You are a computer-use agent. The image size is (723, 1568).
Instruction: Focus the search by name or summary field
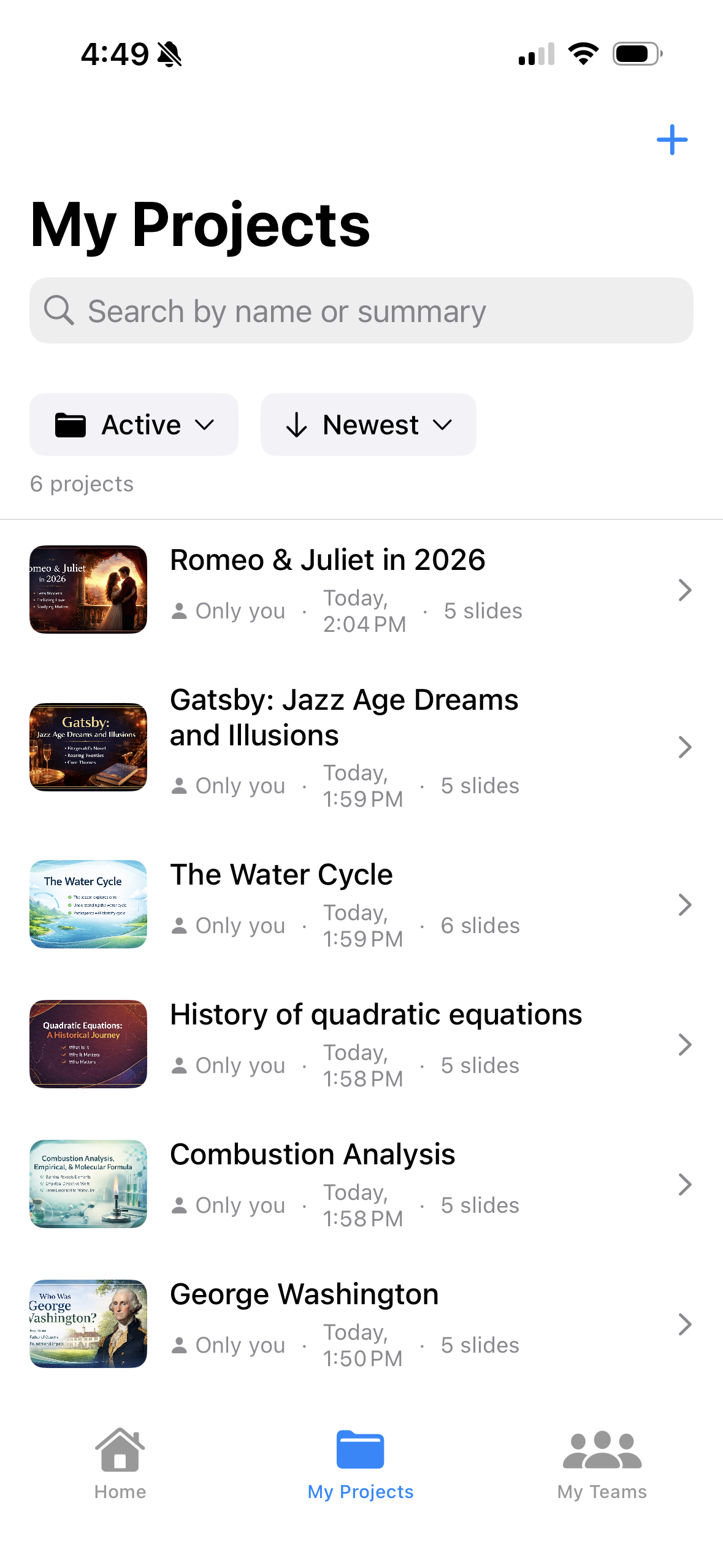361,311
